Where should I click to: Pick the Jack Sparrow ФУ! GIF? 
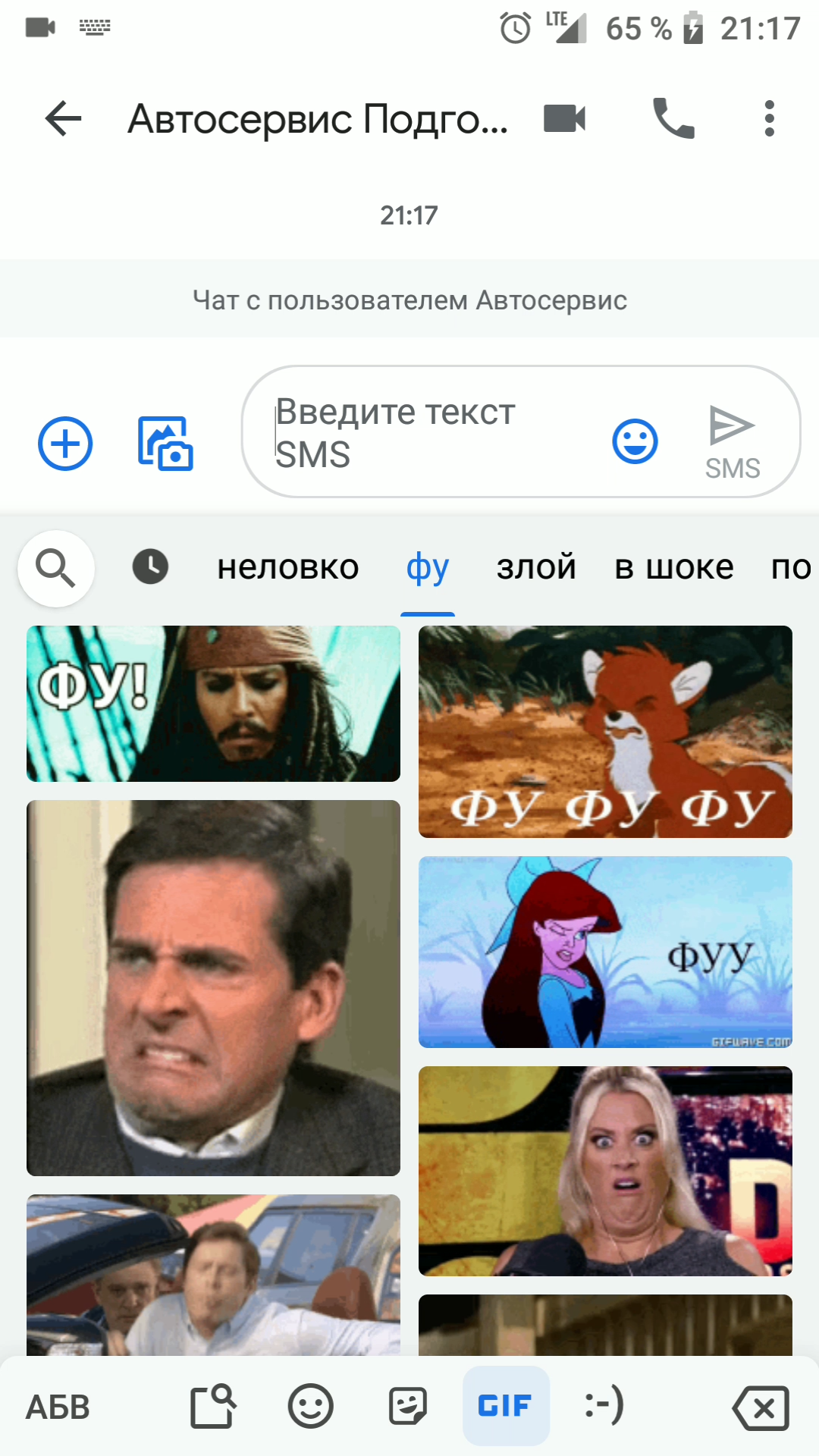pos(213,703)
